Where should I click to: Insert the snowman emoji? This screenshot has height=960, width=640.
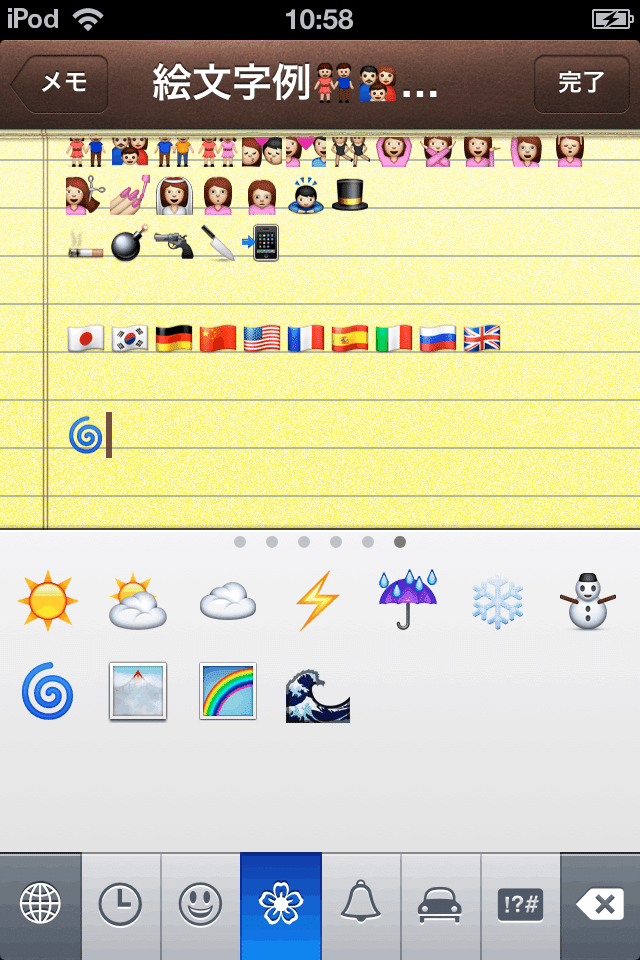[588, 600]
